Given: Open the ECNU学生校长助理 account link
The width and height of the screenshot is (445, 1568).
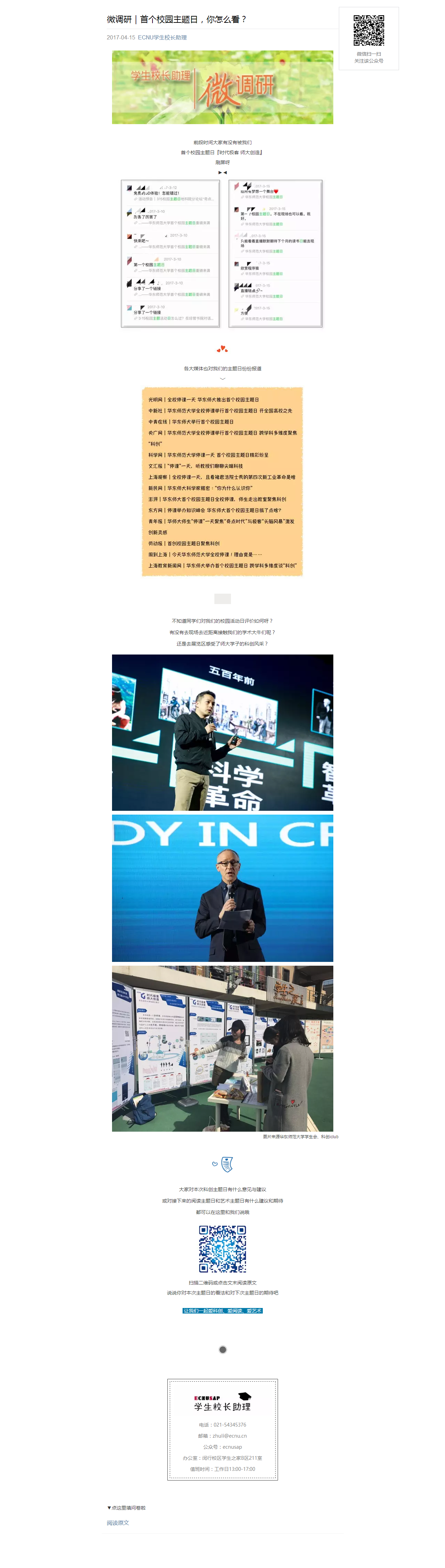Looking at the screenshot, I should pyautogui.click(x=162, y=38).
